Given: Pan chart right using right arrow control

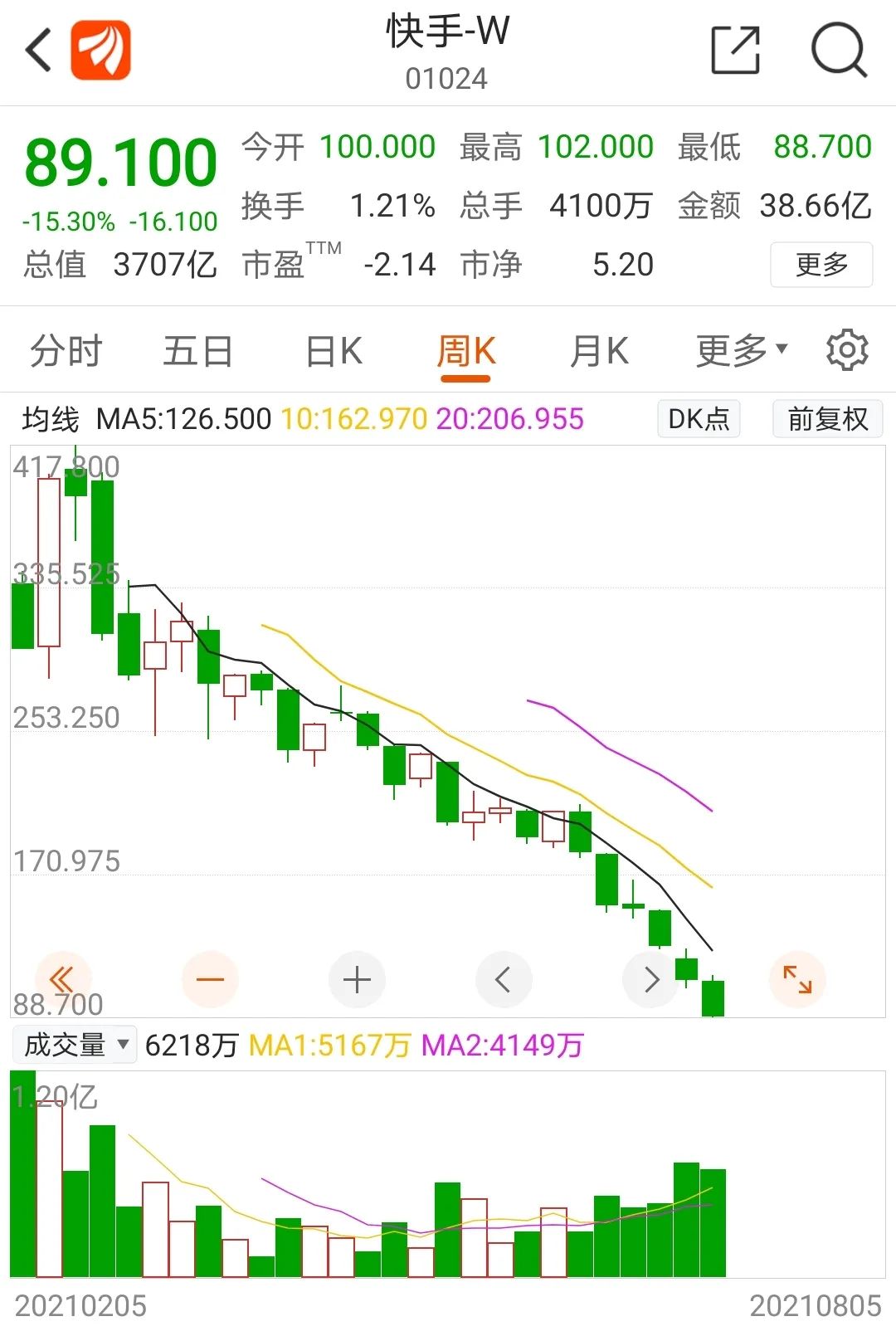Looking at the screenshot, I should click(x=650, y=979).
